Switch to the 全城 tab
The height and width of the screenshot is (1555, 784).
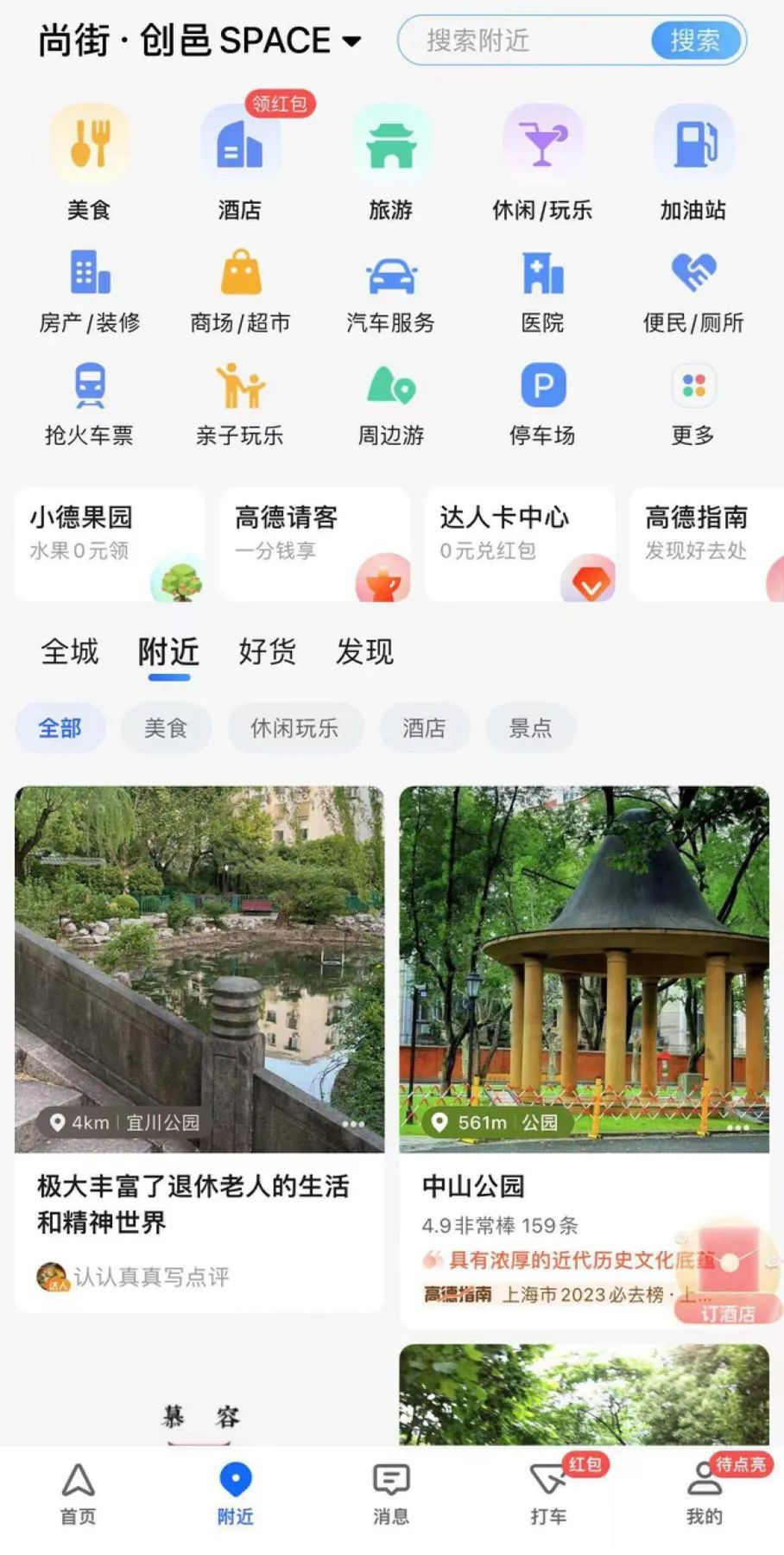(x=70, y=651)
